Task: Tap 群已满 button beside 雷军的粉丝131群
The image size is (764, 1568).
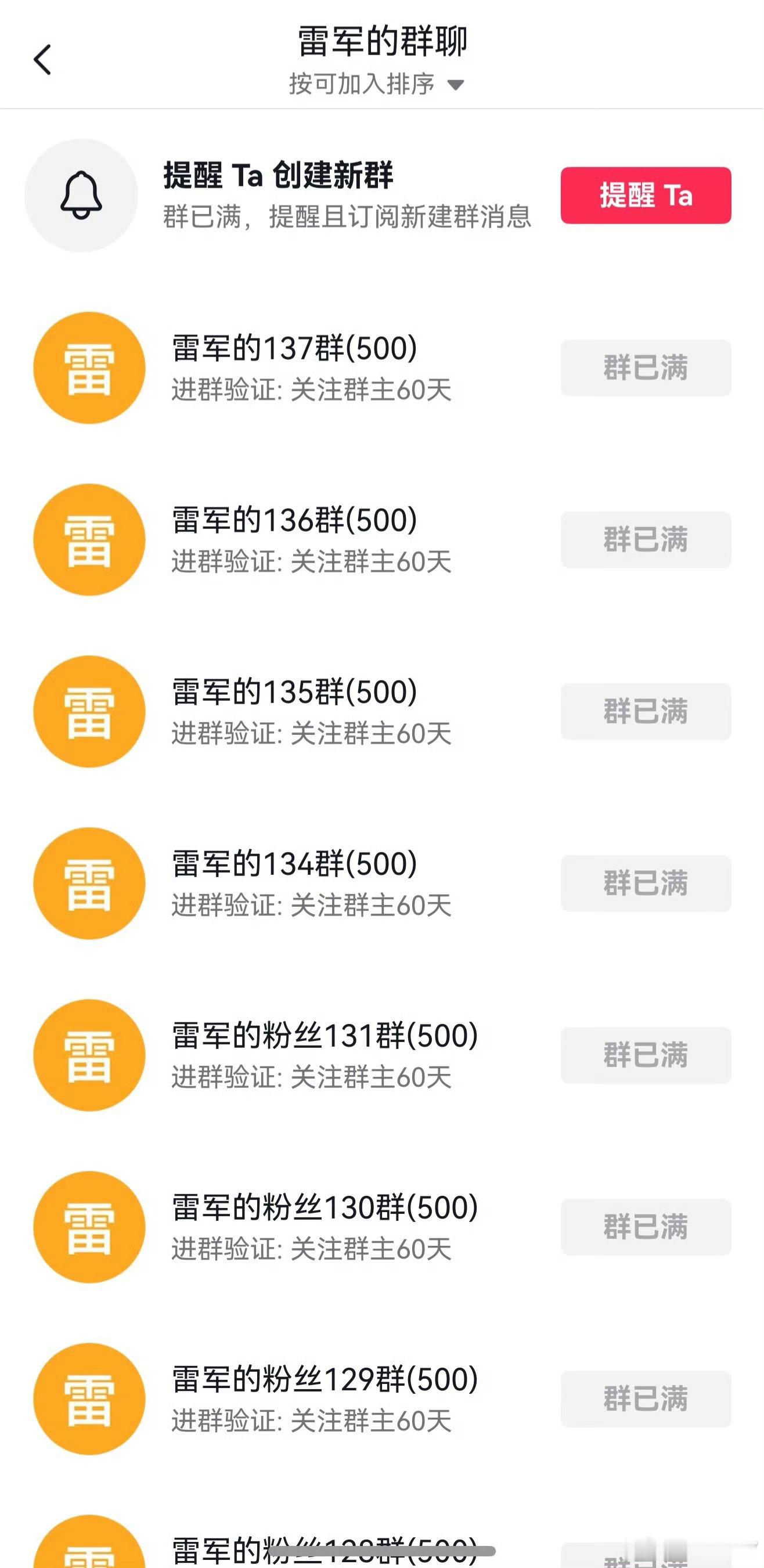Action: click(646, 1055)
